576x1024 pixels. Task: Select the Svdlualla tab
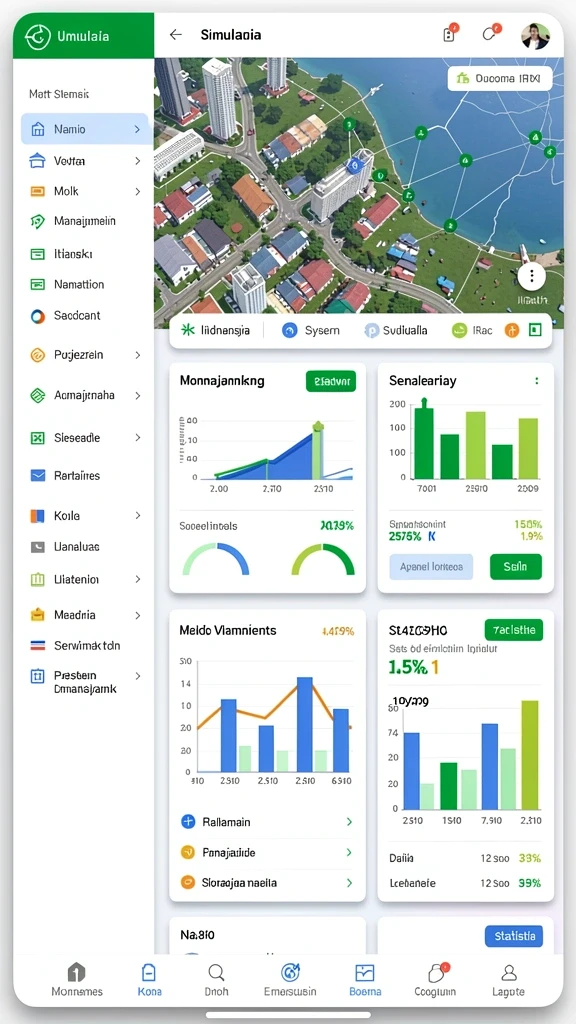(x=396, y=330)
